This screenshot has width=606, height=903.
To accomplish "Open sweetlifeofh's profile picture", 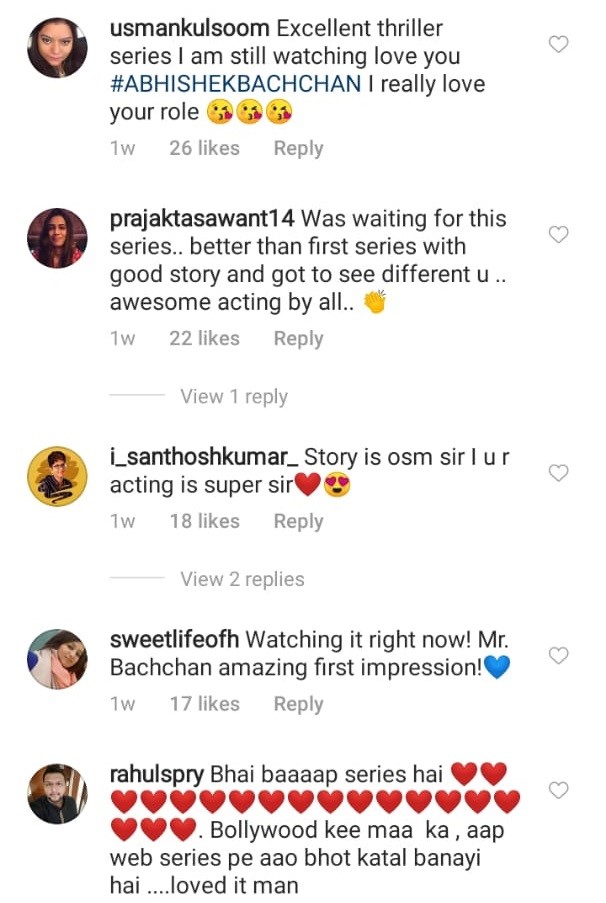I will pyautogui.click(x=57, y=659).
